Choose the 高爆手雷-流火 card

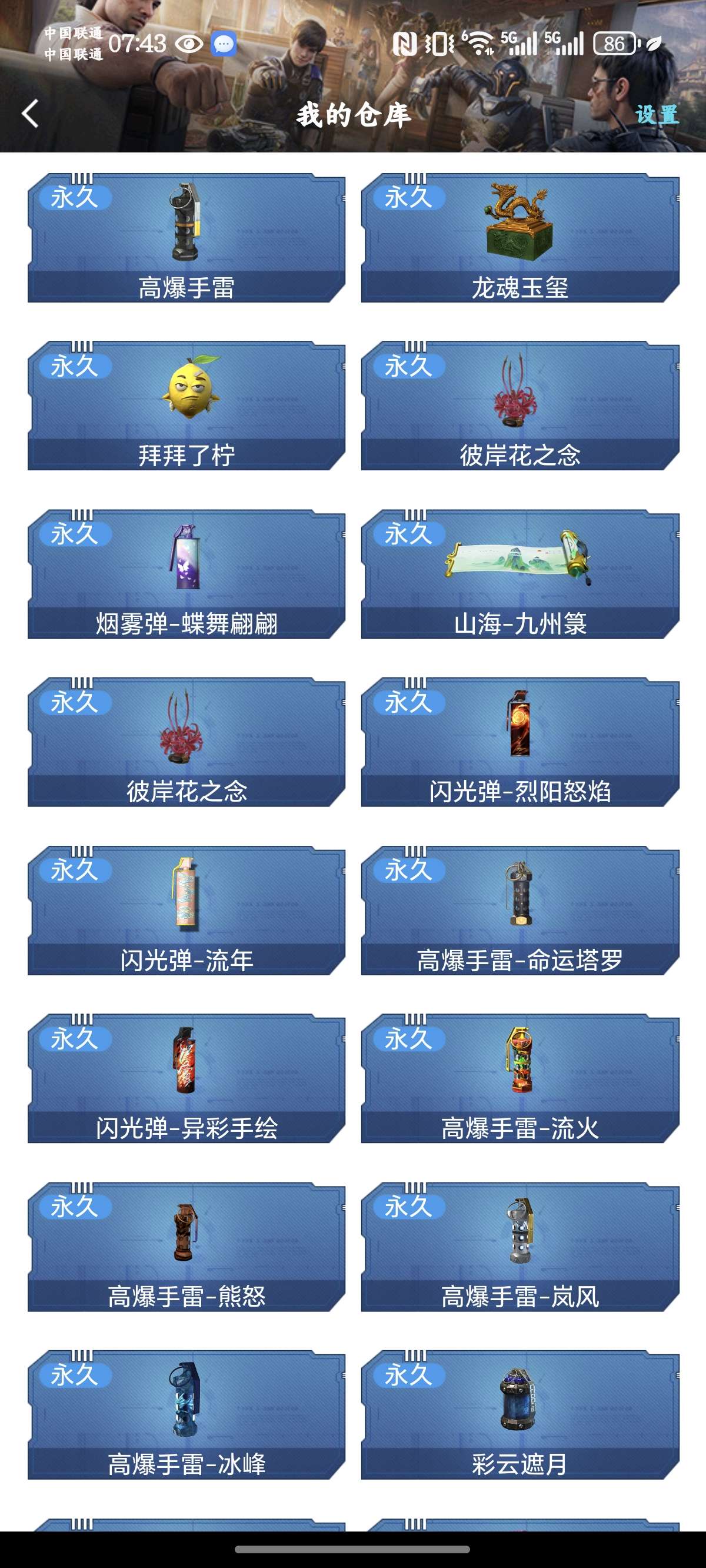(x=519, y=1079)
